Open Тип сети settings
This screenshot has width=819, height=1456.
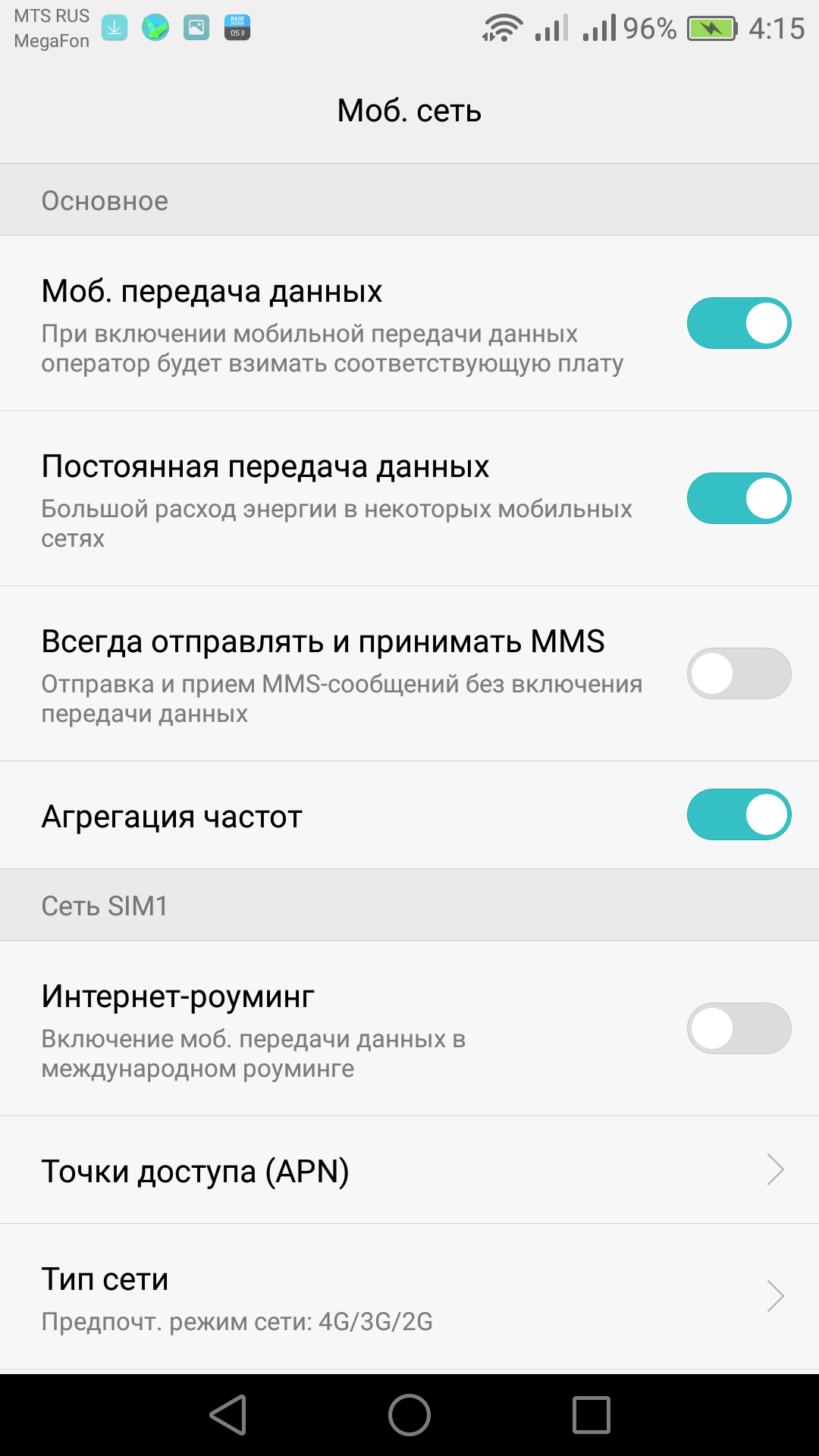pyautogui.click(x=409, y=1297)
